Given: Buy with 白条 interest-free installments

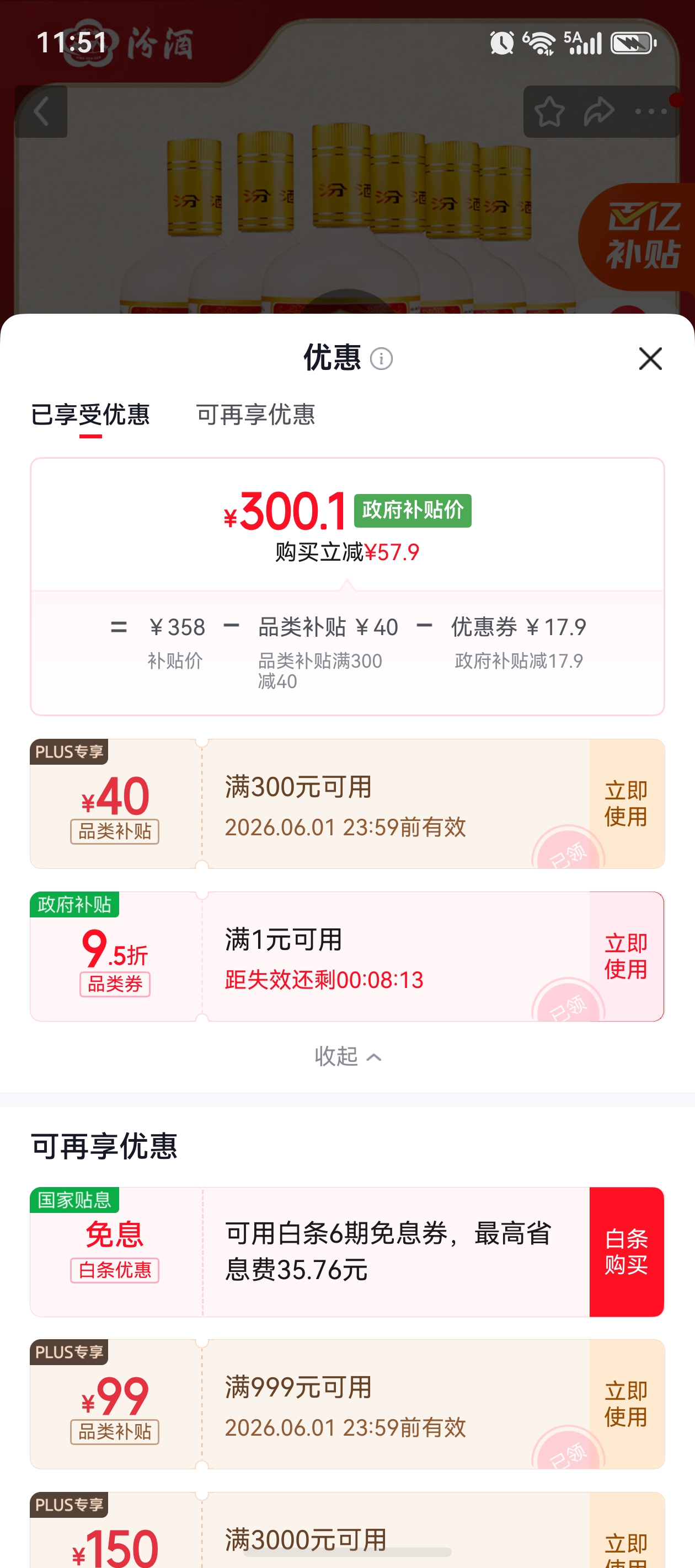Looking at the screenshot, I should [x=626, y=1252].
